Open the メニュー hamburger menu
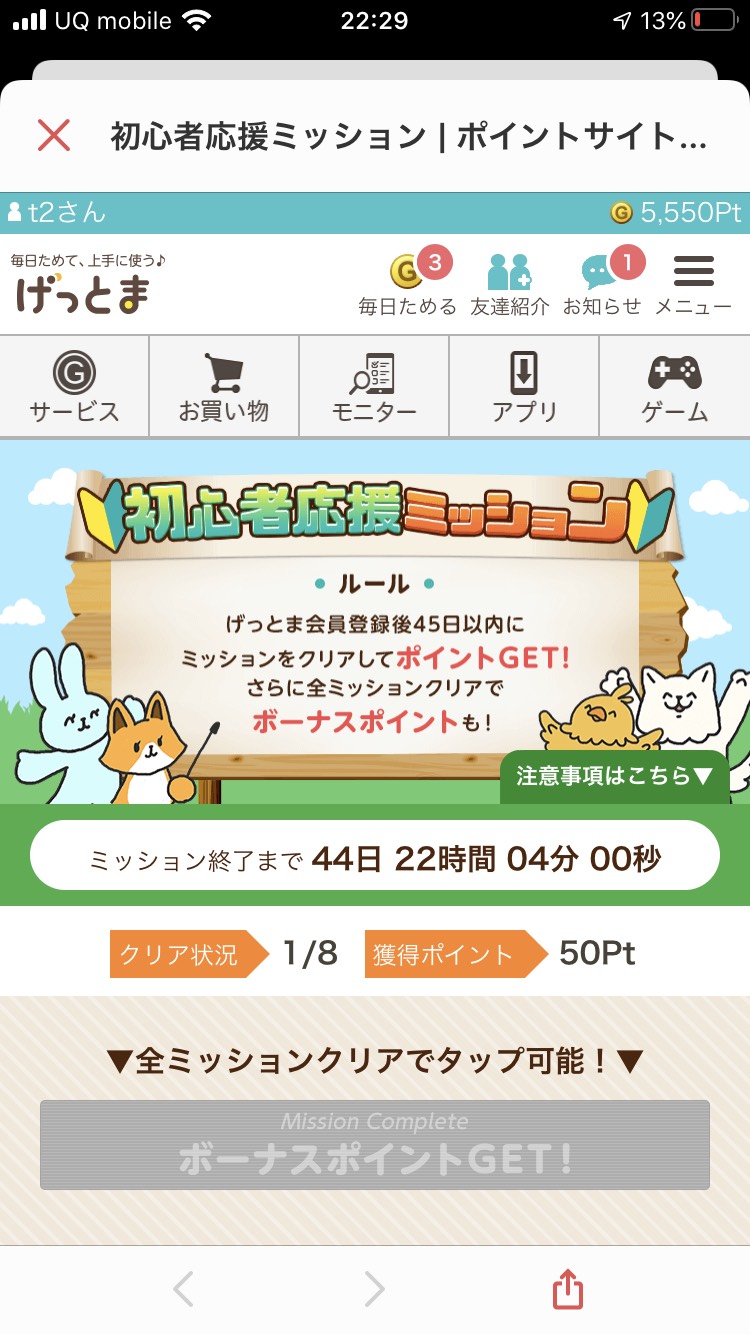Viewport: 750px width, 1334px height. pos(694,284)
